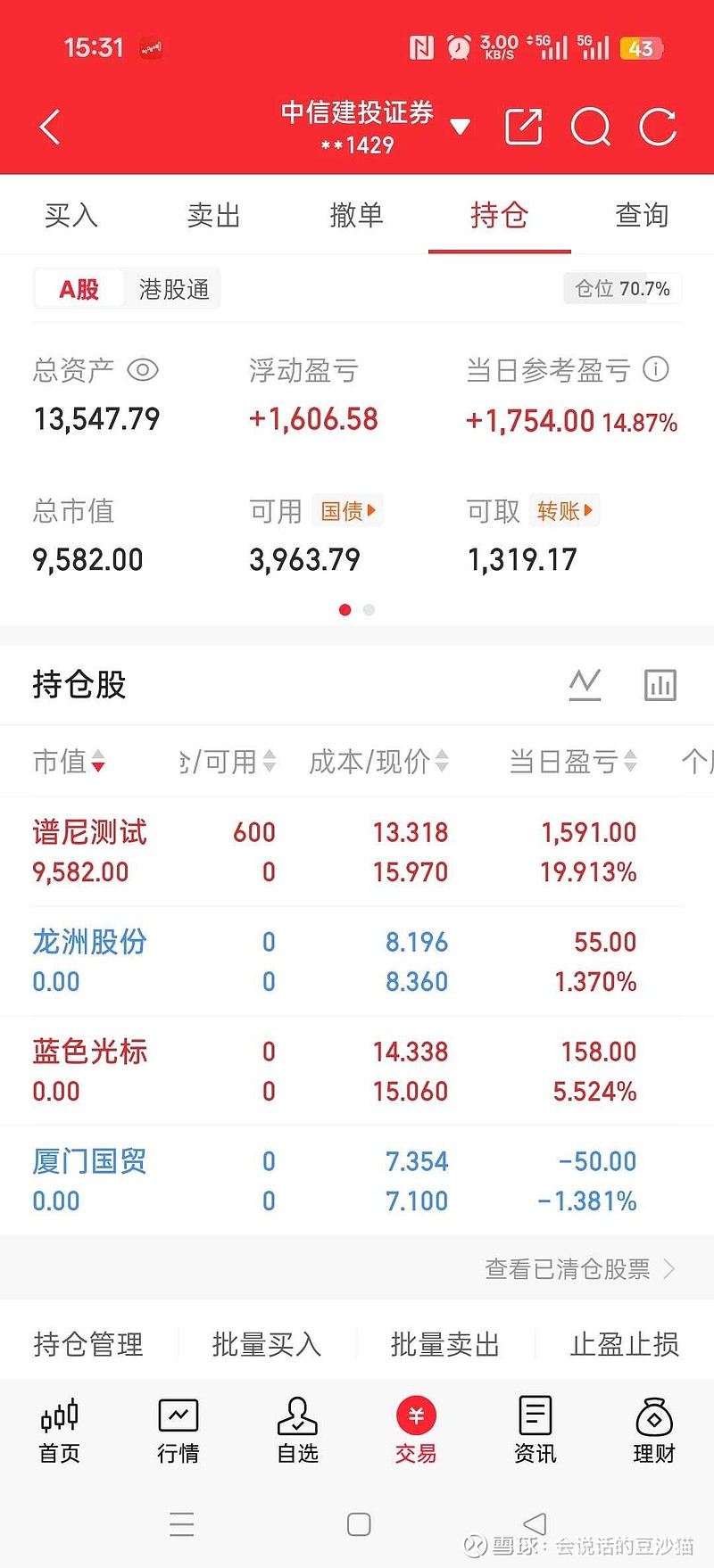This screenshot has width=714, height=1568.
Task: Open the 撤单 tab
Action: (357, 215)
